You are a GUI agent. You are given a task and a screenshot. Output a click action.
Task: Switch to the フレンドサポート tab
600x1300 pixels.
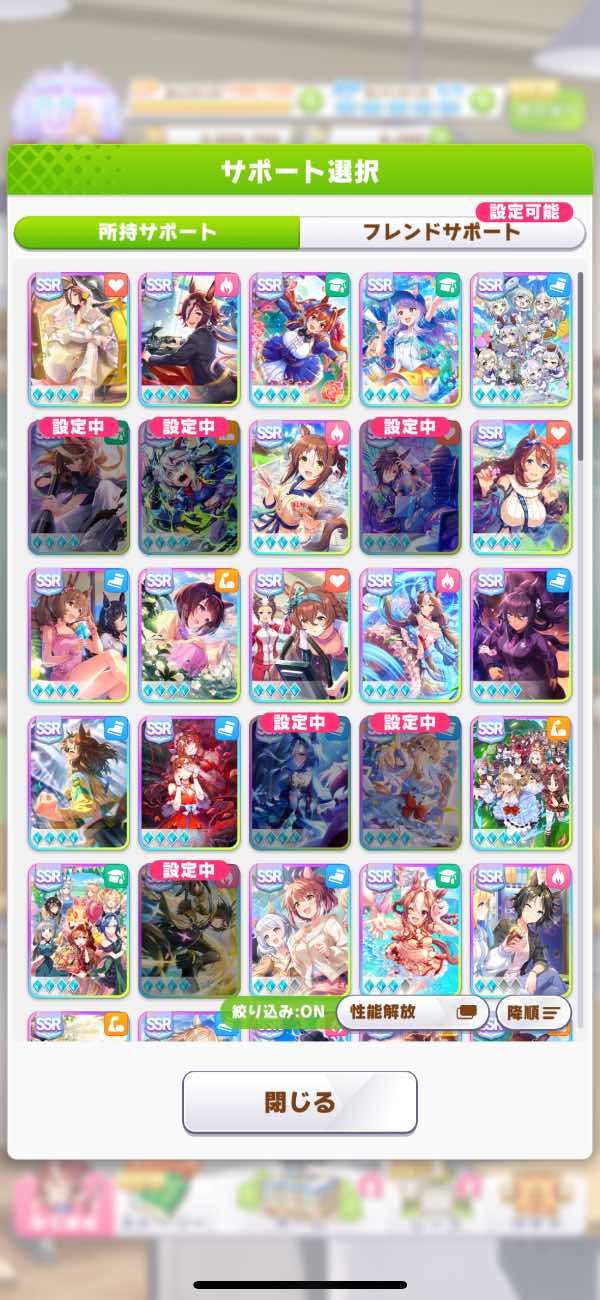click(441, 232)
